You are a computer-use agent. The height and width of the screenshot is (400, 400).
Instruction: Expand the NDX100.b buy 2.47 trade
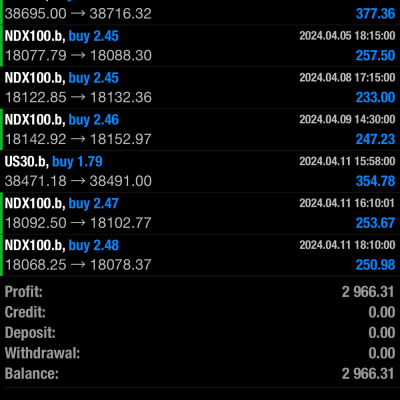200,213
